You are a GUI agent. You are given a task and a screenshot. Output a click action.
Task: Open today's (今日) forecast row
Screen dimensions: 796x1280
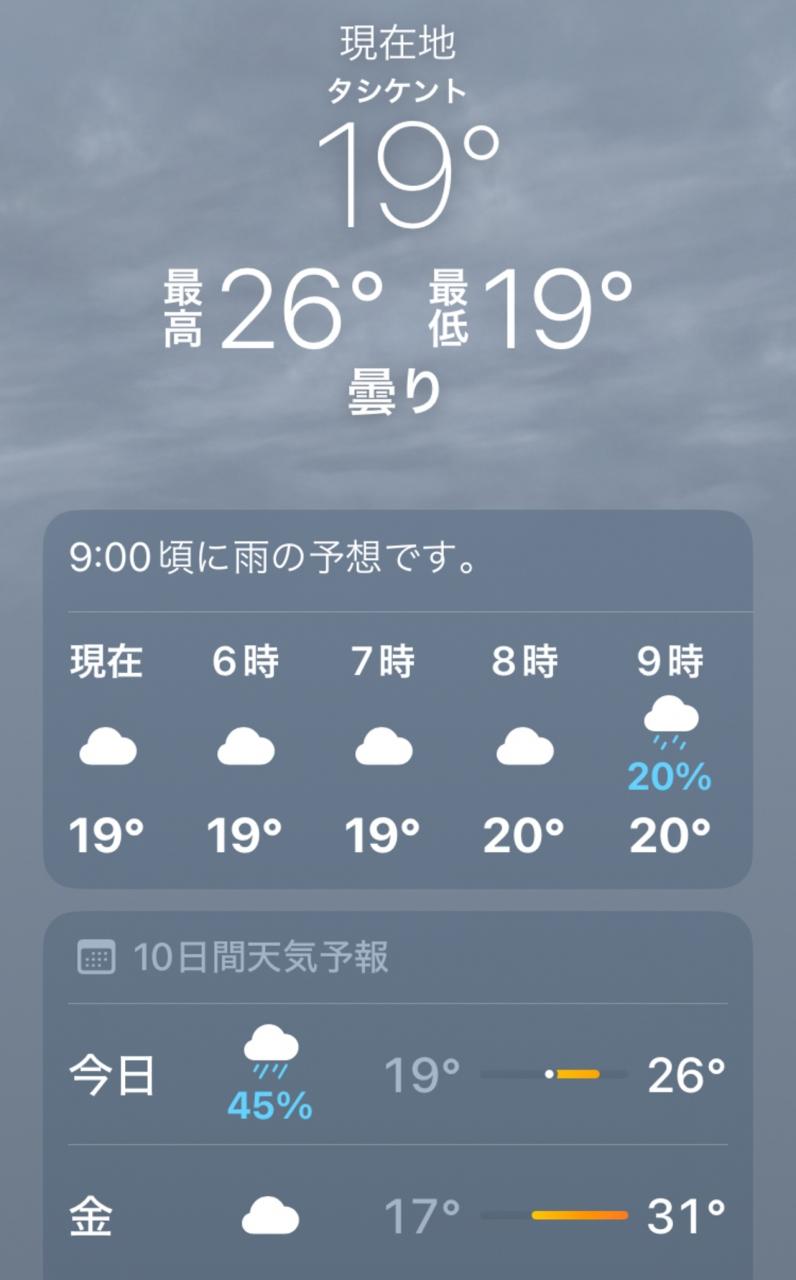(x=398, y=1075)
